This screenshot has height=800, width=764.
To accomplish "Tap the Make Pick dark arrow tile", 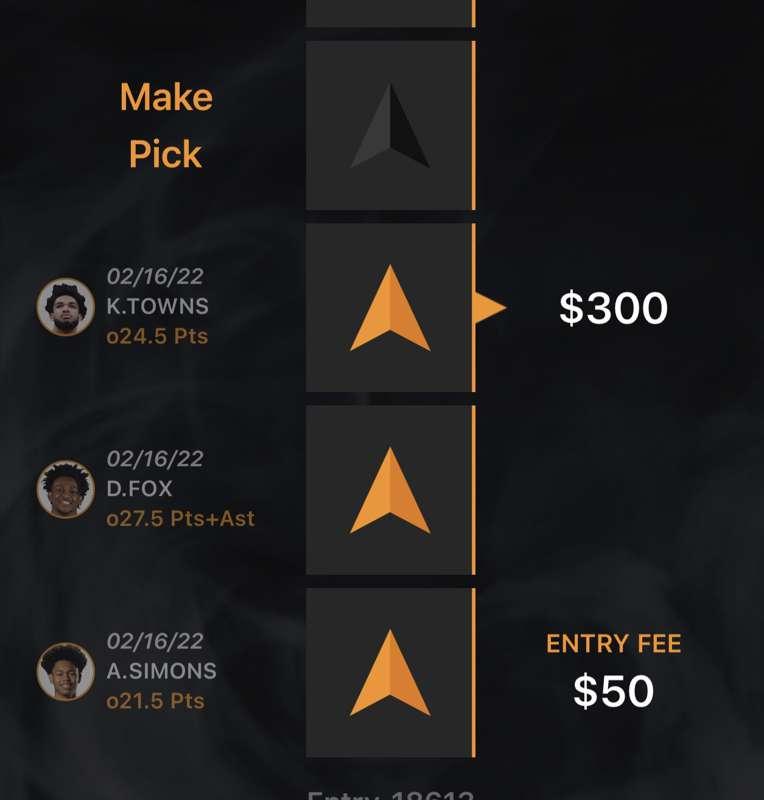I will click(x=389, y=125).
